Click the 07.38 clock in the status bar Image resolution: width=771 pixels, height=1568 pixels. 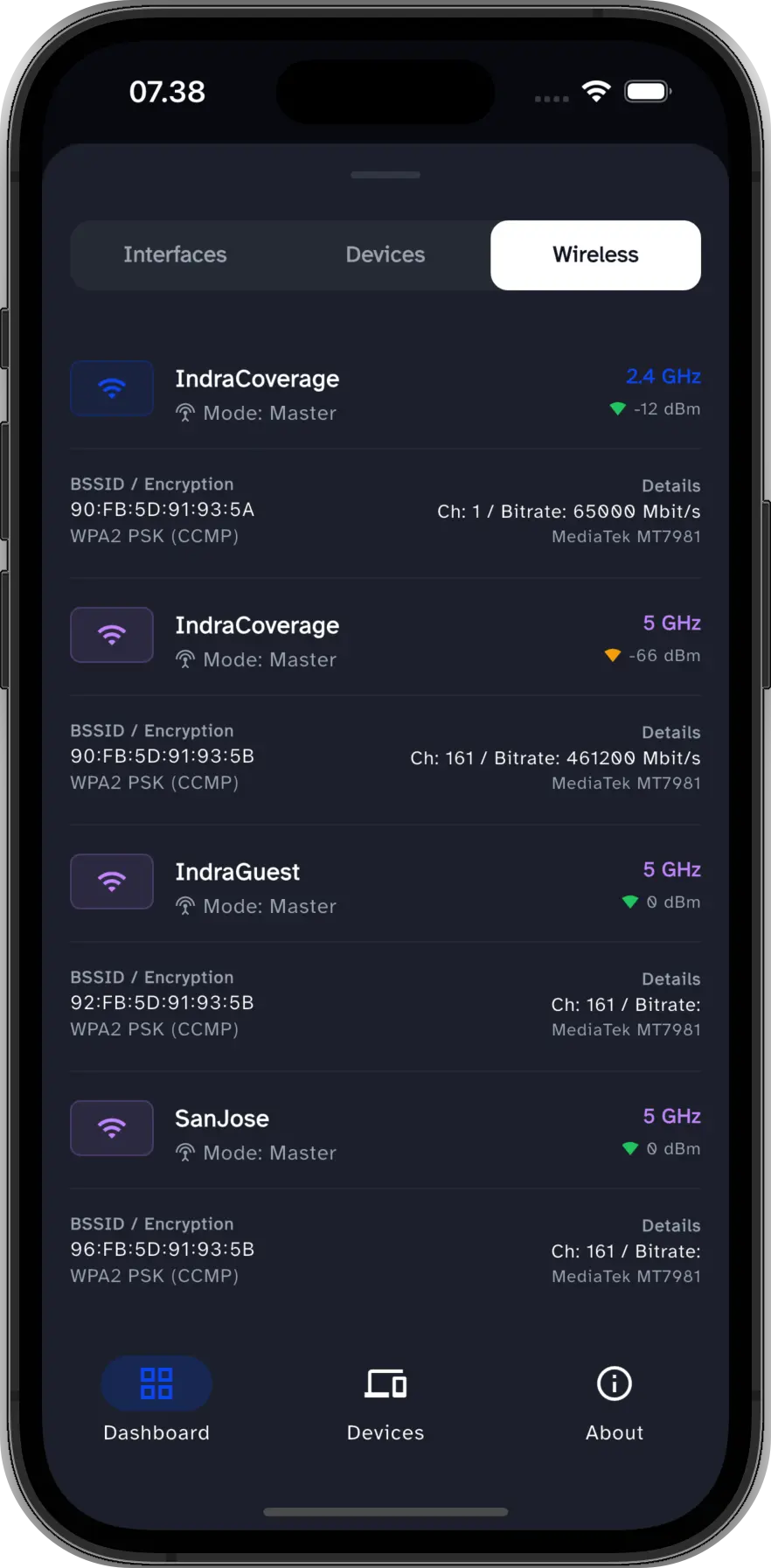tap(167, 91)
